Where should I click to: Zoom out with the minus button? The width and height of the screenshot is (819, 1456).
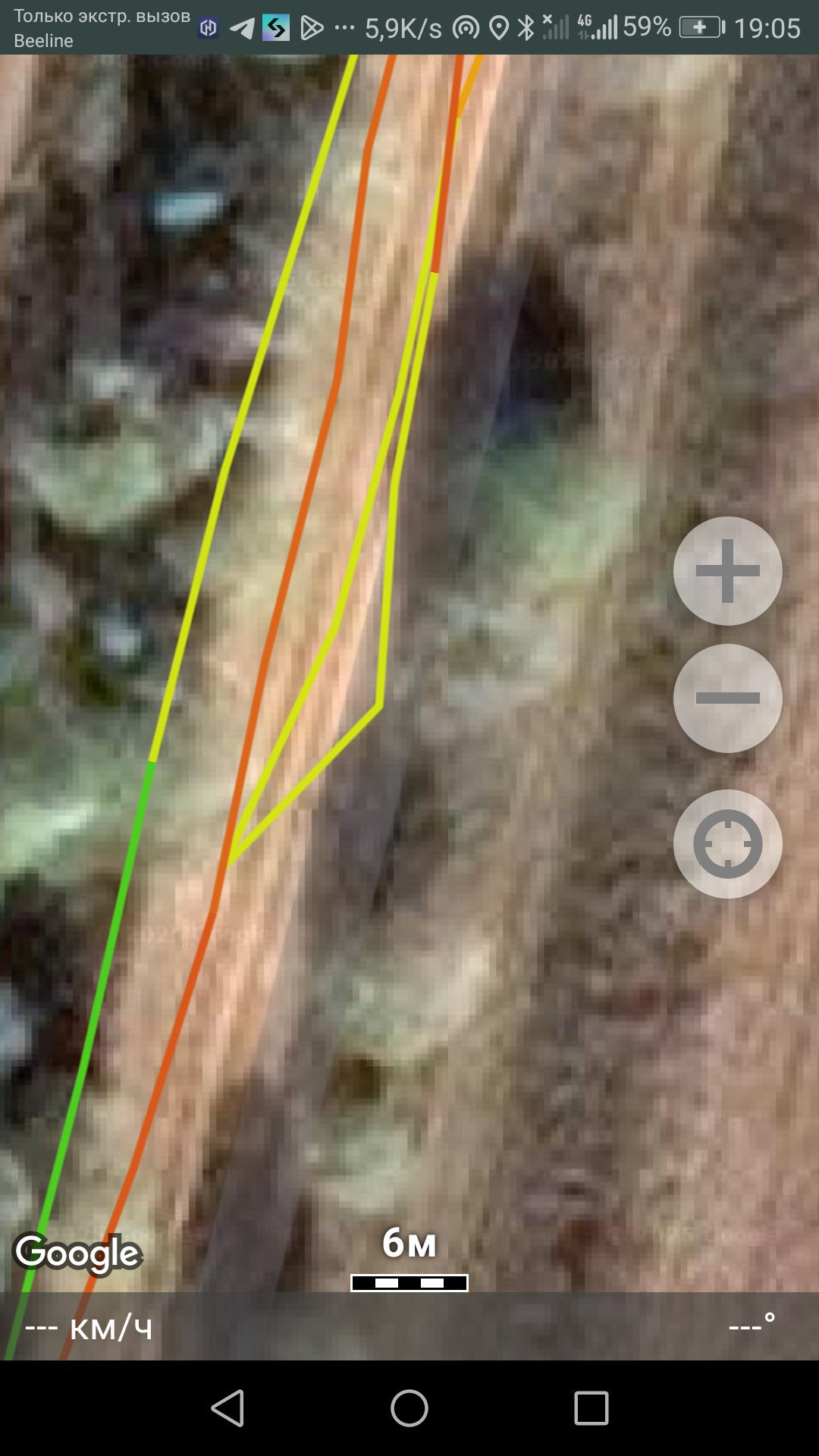(x=727, y=698)
